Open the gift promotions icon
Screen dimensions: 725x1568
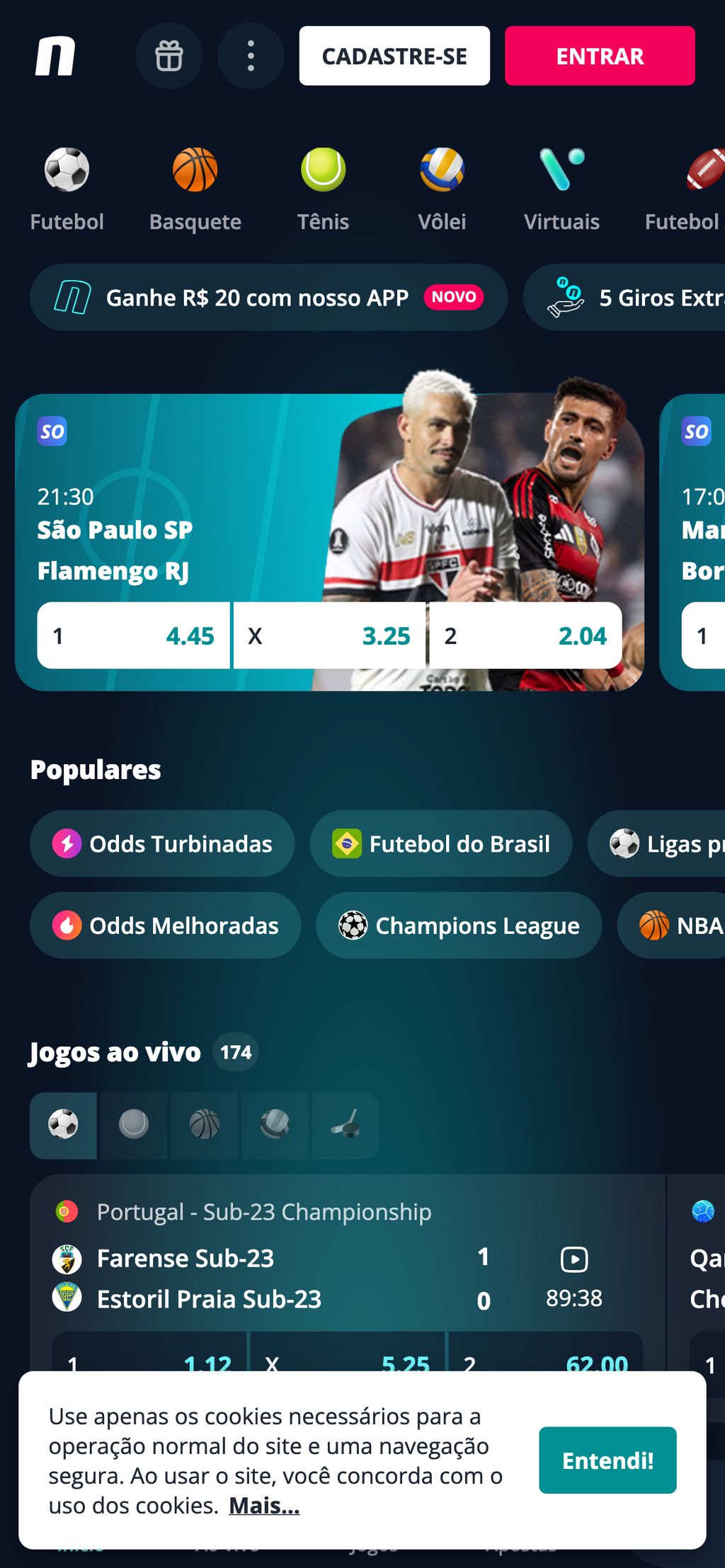coord(169,56)
